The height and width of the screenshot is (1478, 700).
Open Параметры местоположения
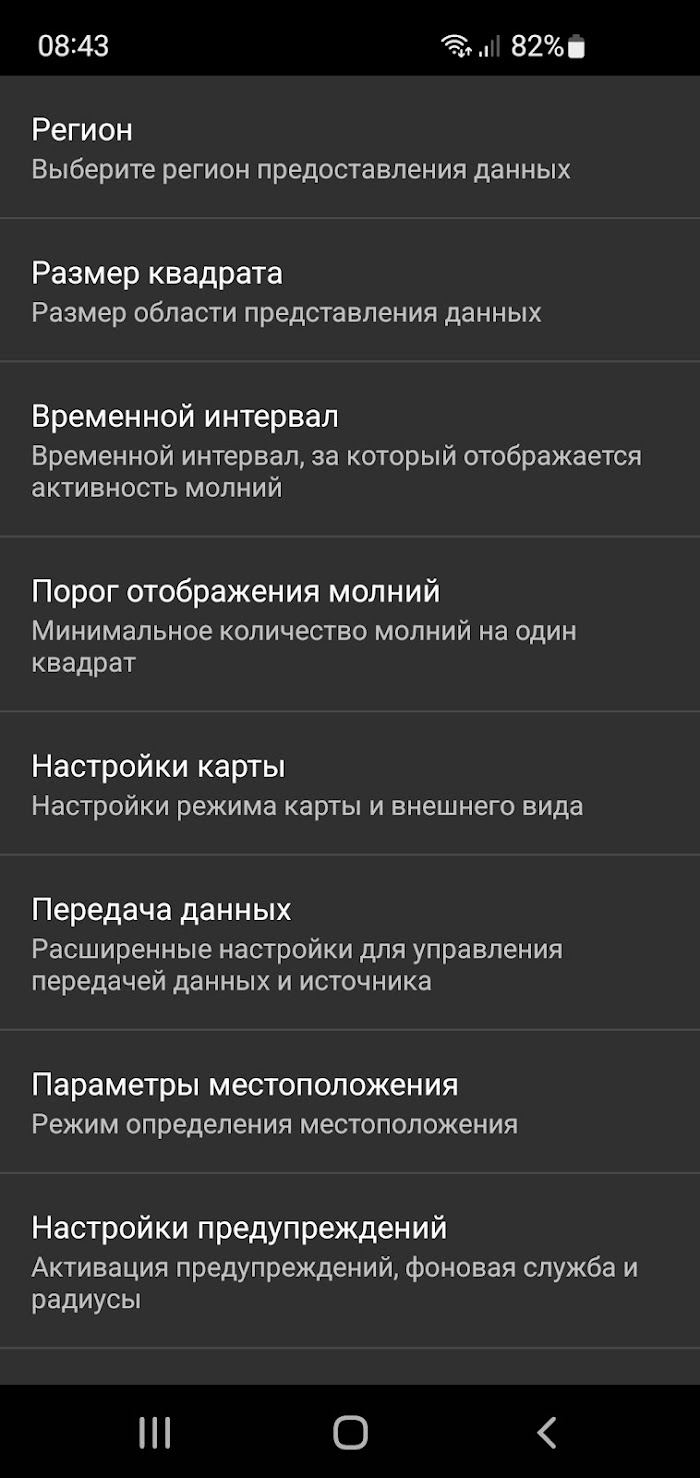(350, 1101)
